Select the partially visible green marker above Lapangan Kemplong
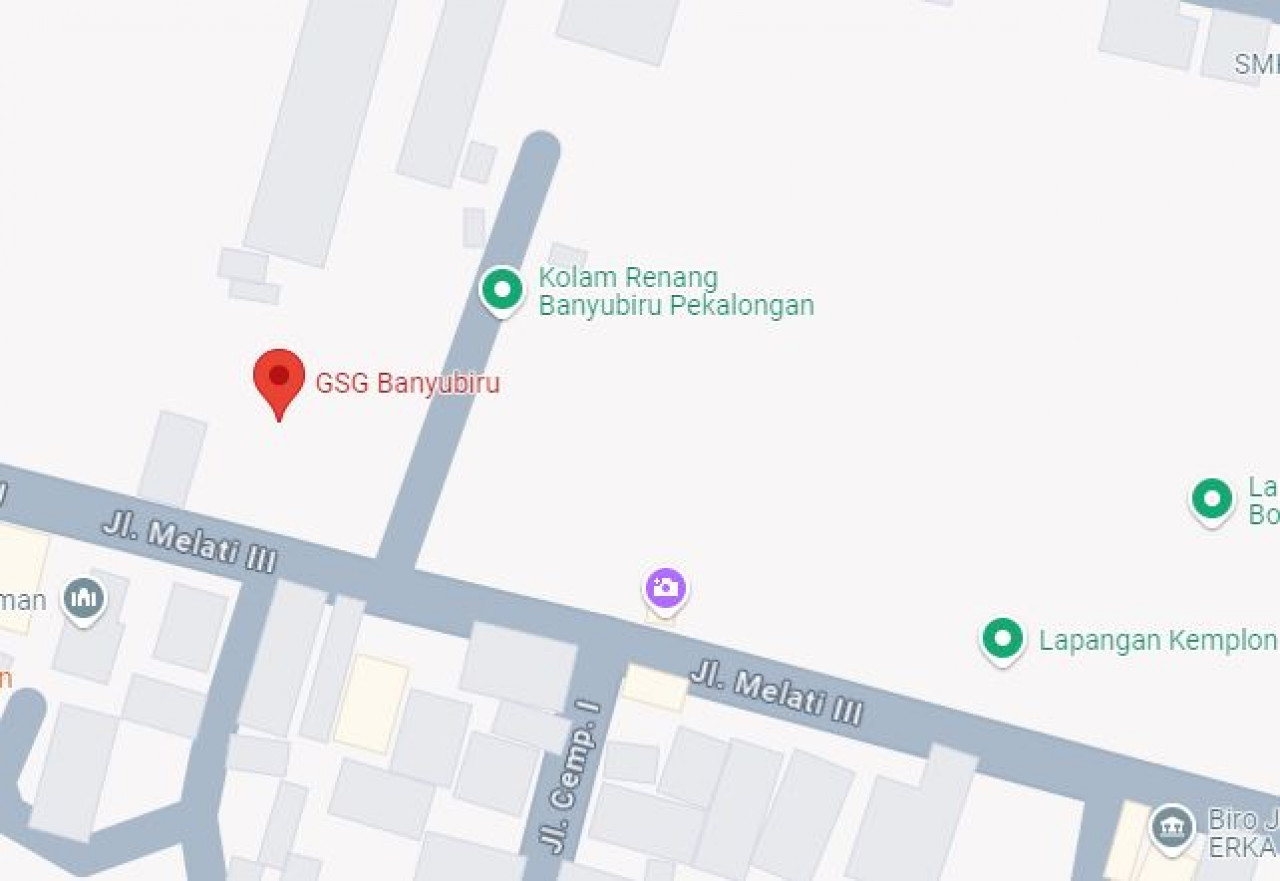Screen dimensions: 1280x881 click(1212, 498)
